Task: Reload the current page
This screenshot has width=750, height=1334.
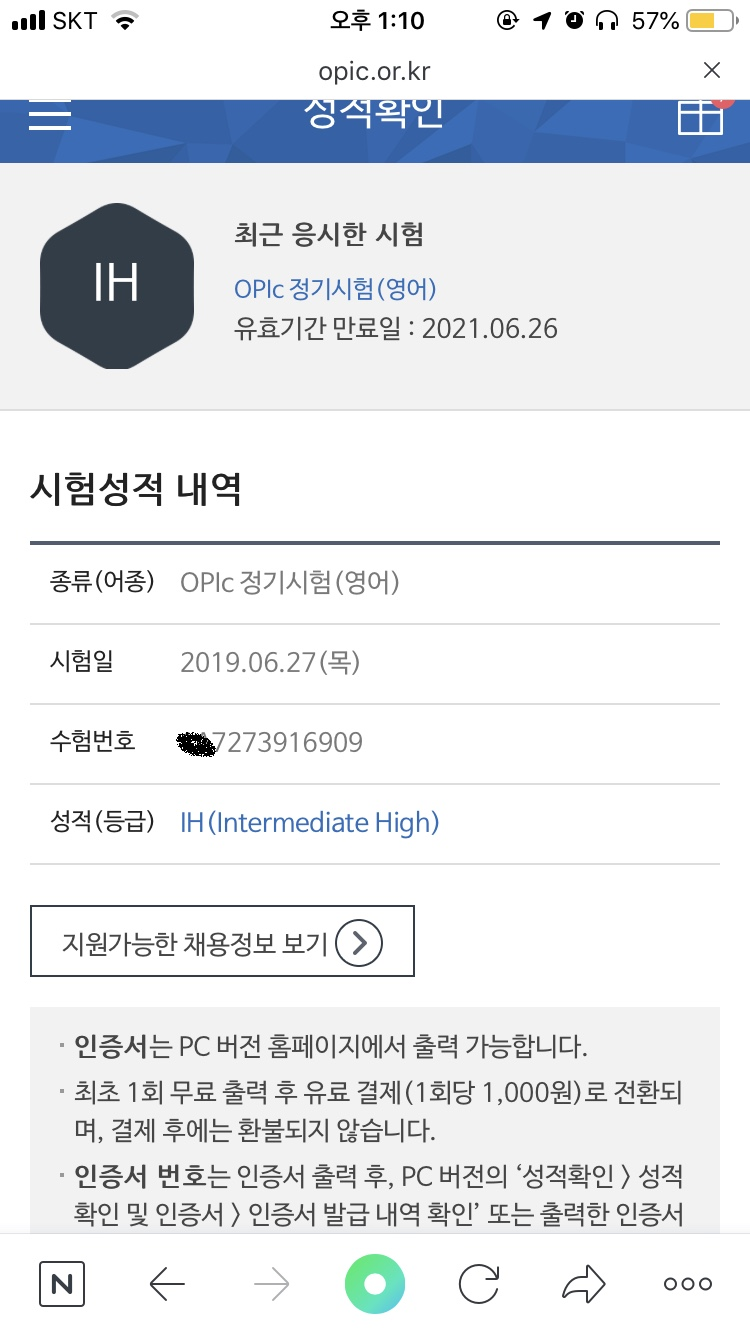Action: pyautogui.click(x=479, y=1284)
